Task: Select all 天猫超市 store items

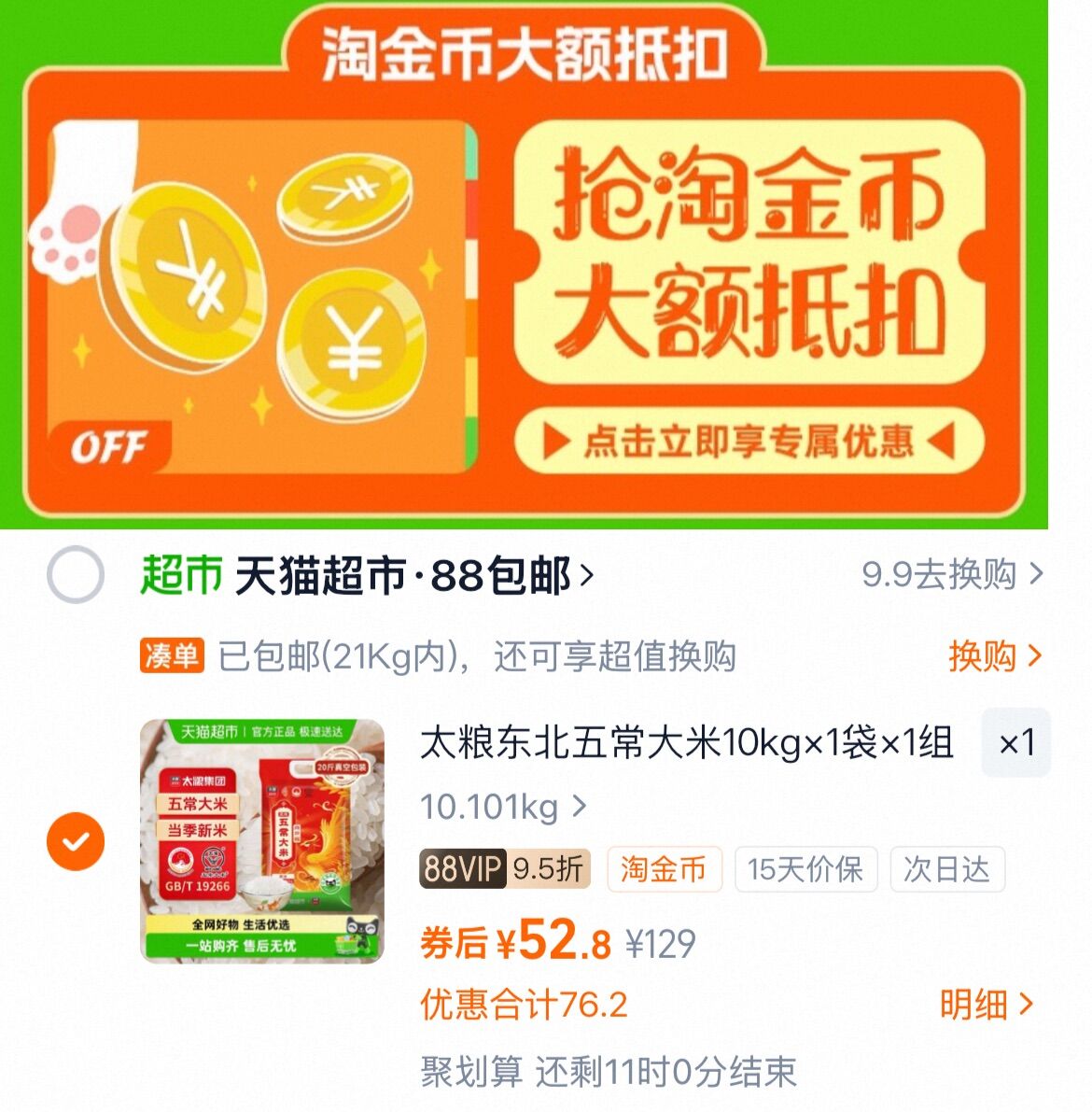Action: 75,574
